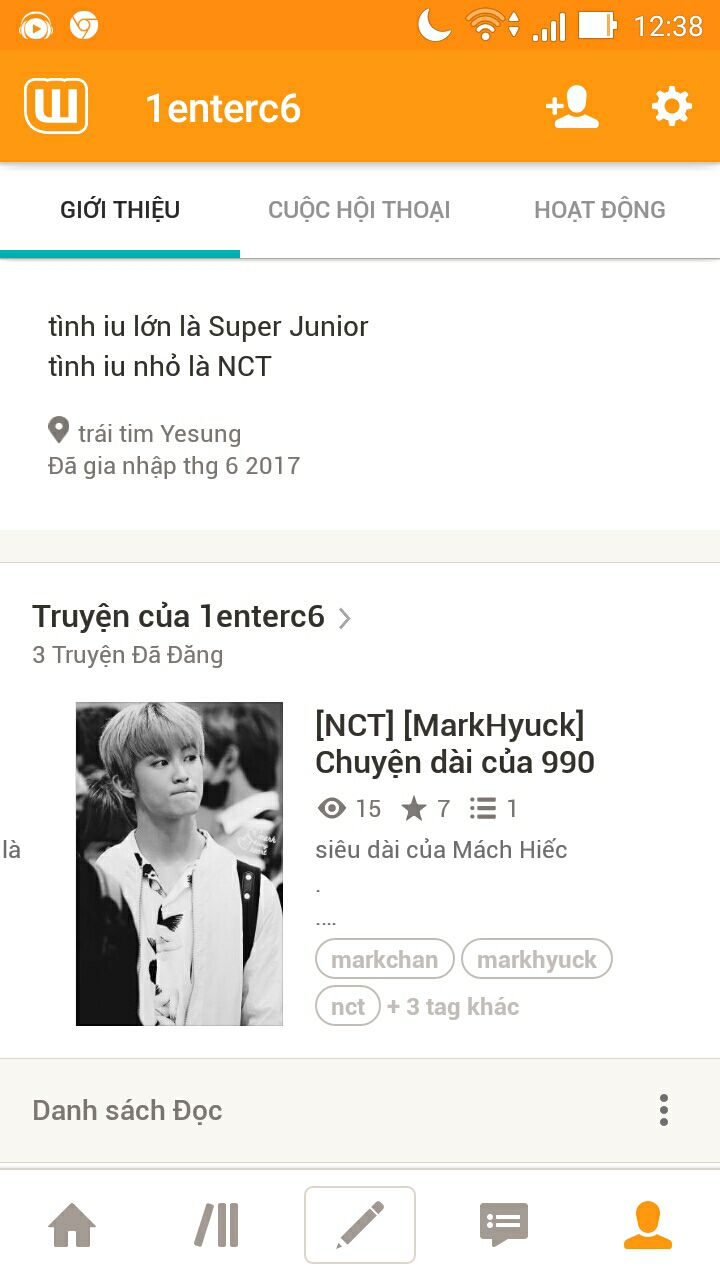The width and height of the screenshot is (720, 1280).
Task: Start writing with the pencil tab
Action: point(360,1225)
